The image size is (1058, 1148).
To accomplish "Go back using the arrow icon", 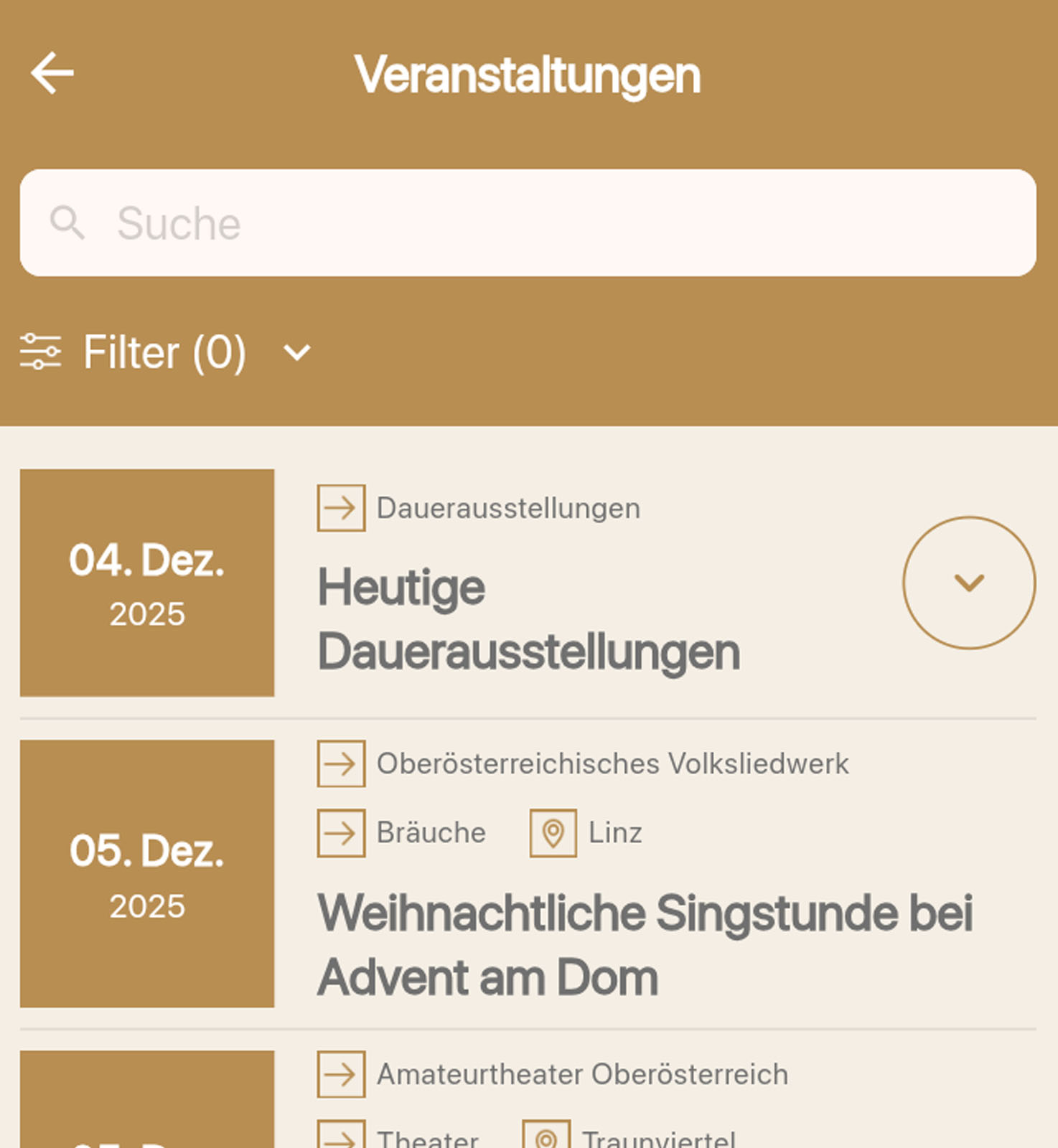I will tap(52, 72).
